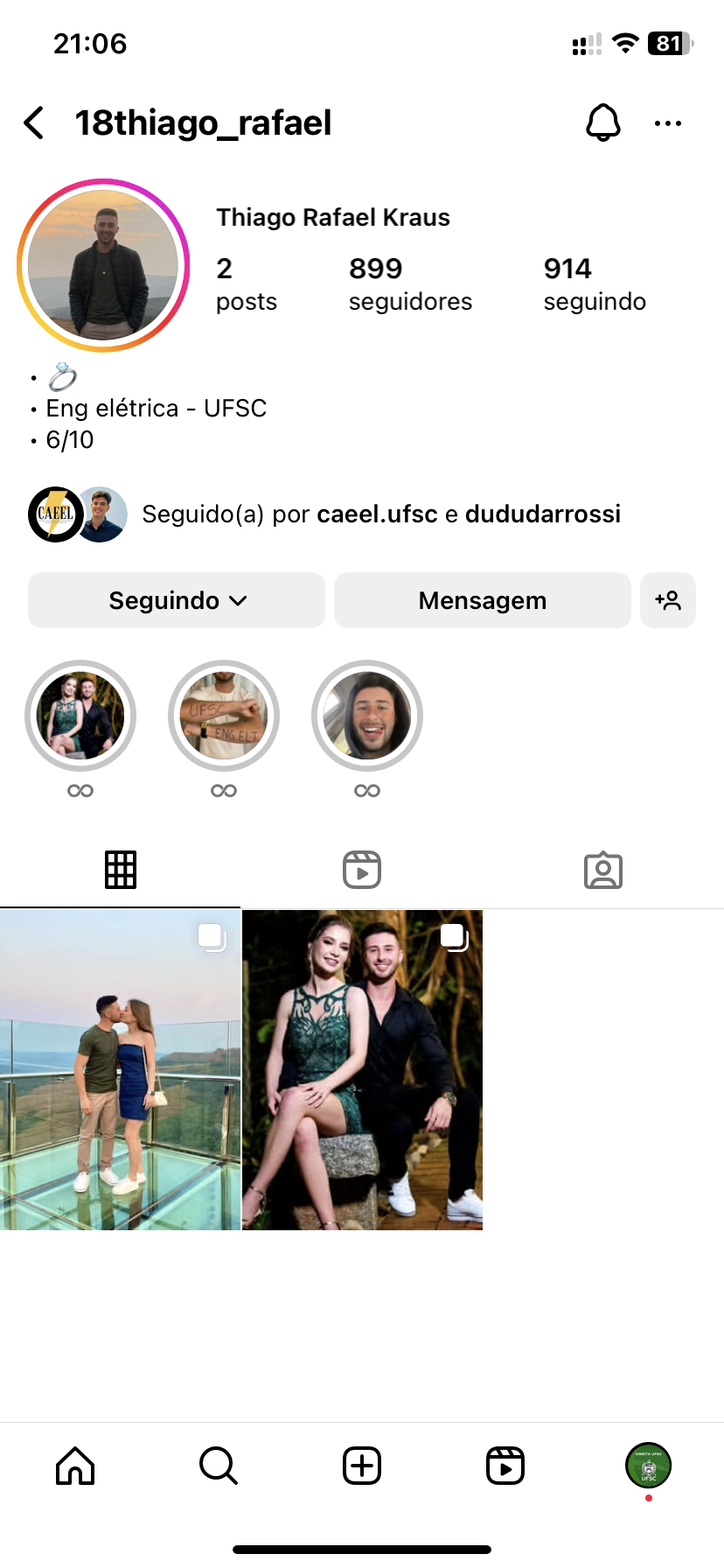Open the post of the couple kissing on glass deck
The height and width of the screenshot is (1568, 724).
(x=121, y=1069)
